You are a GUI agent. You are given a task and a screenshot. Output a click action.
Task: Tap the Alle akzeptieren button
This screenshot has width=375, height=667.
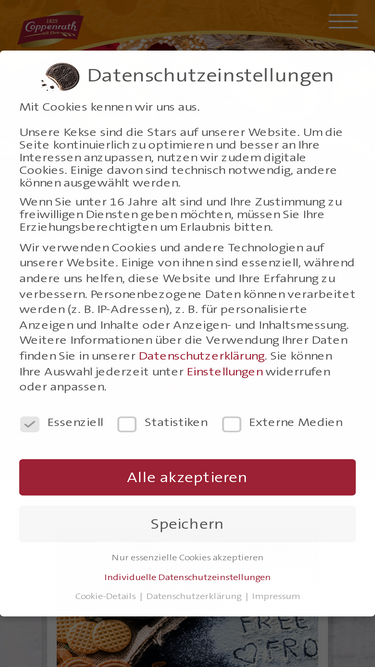click(187, 477)
